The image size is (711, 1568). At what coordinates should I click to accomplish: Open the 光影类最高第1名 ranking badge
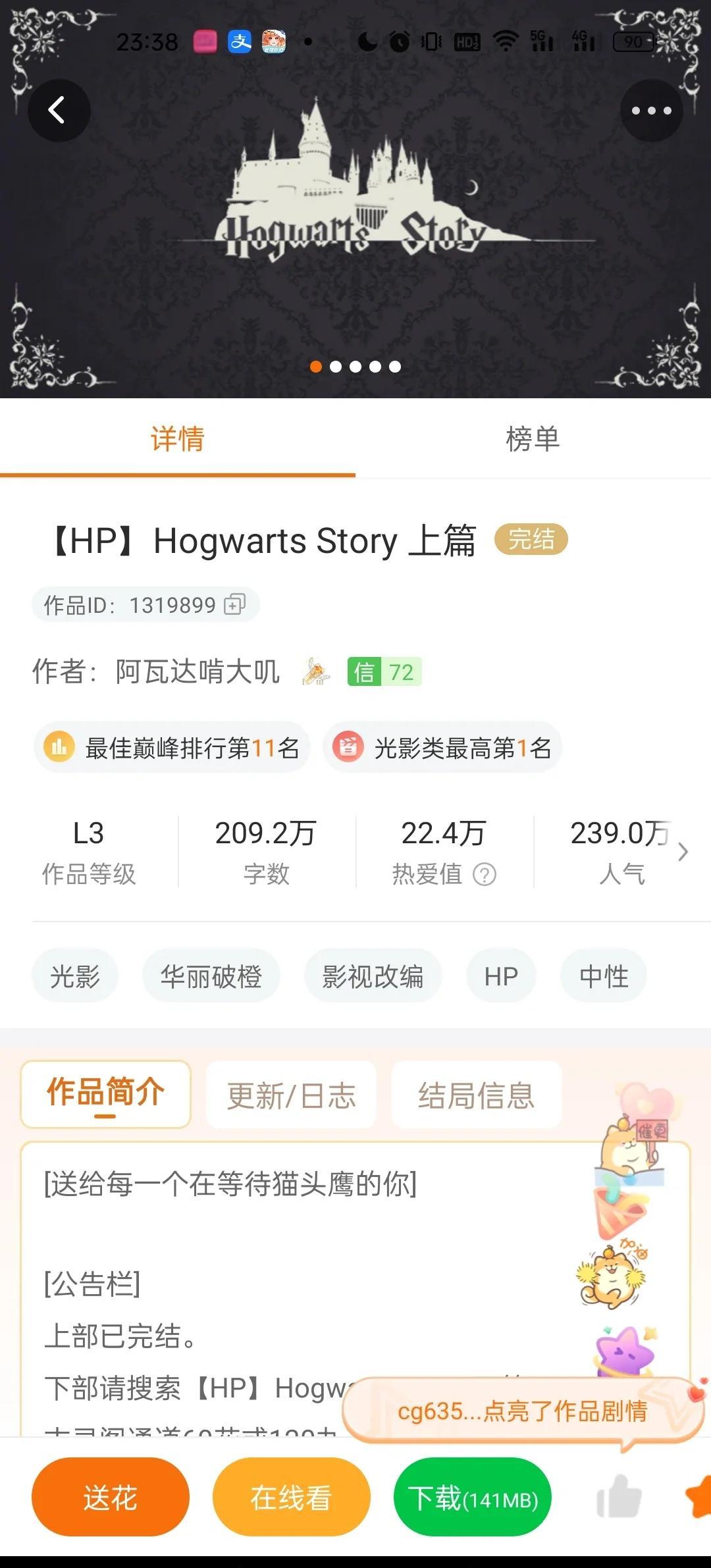442,748
